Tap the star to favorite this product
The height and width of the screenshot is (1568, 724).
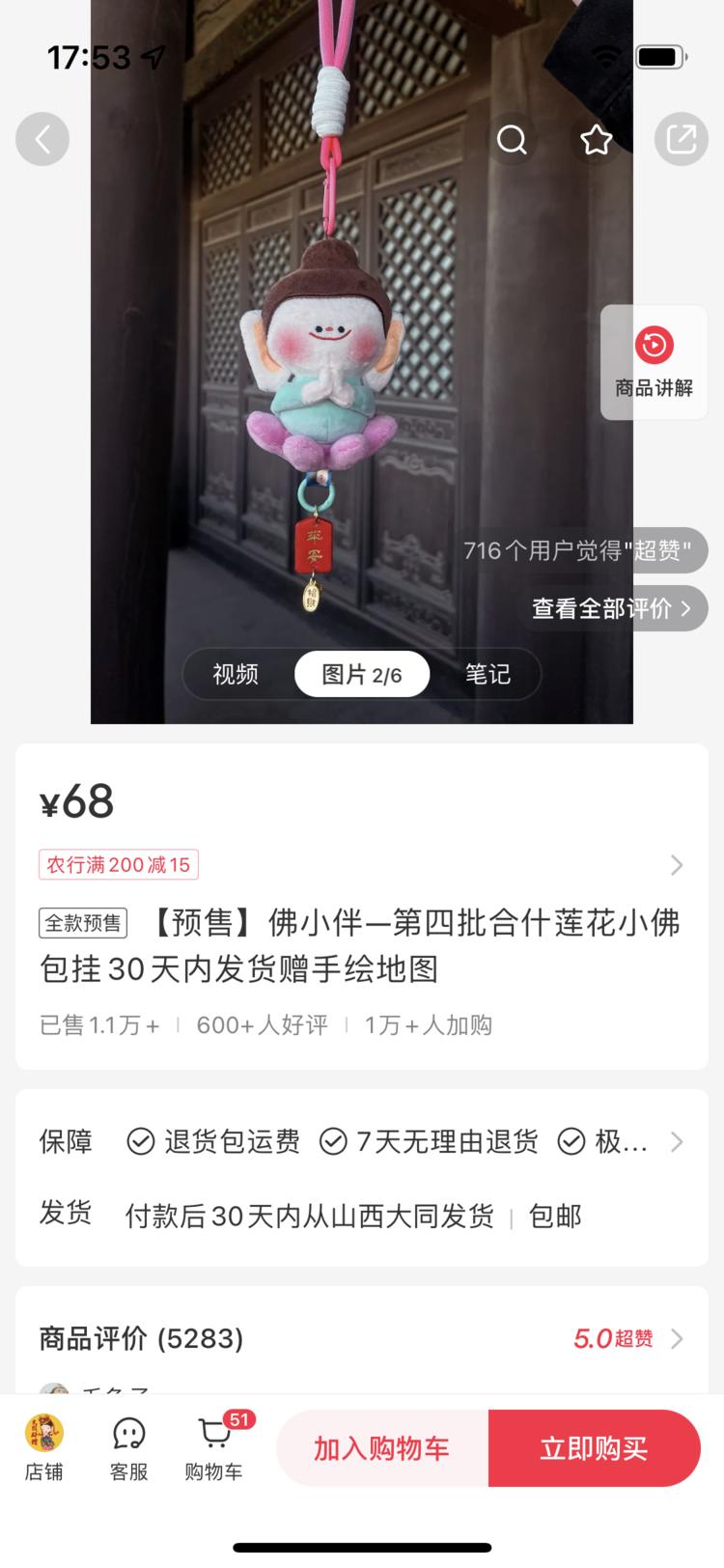coord(596,139)
